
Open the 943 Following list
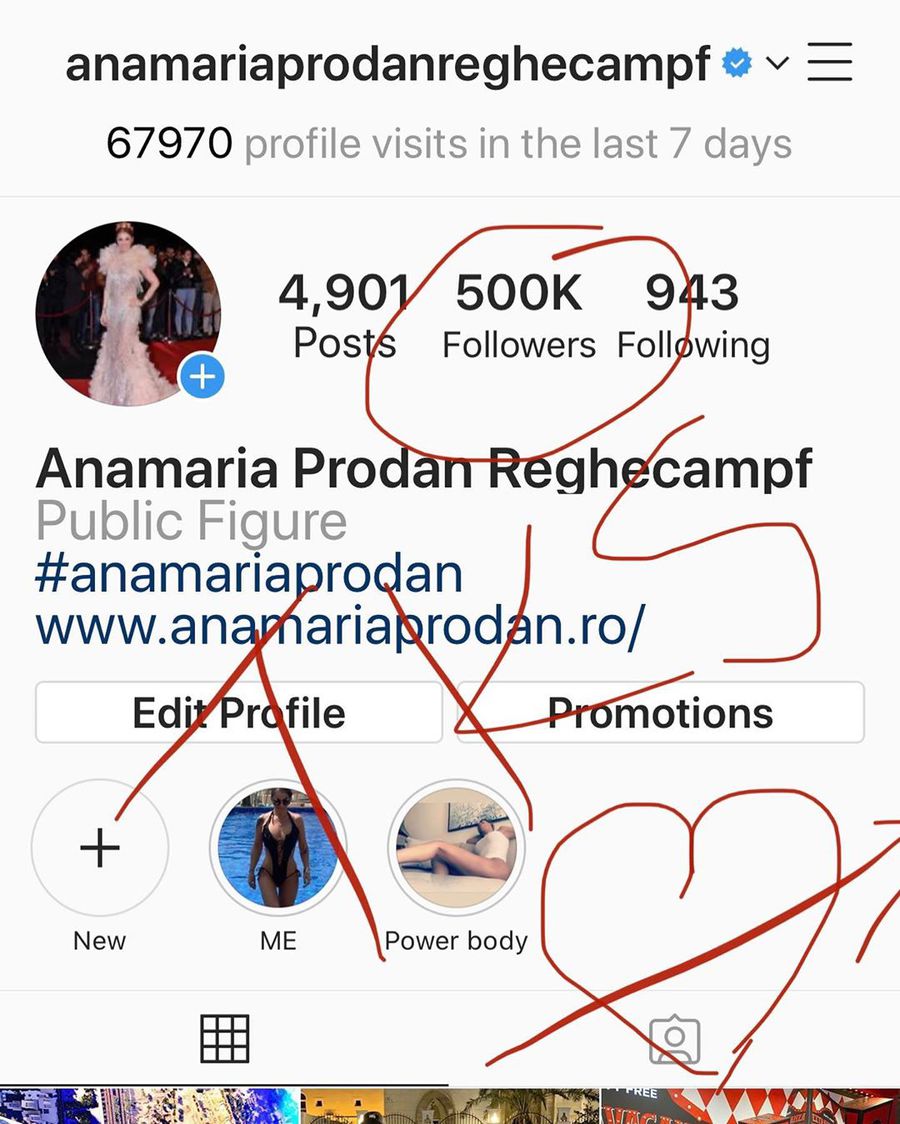pyautogui.click(x=692, y=316)
